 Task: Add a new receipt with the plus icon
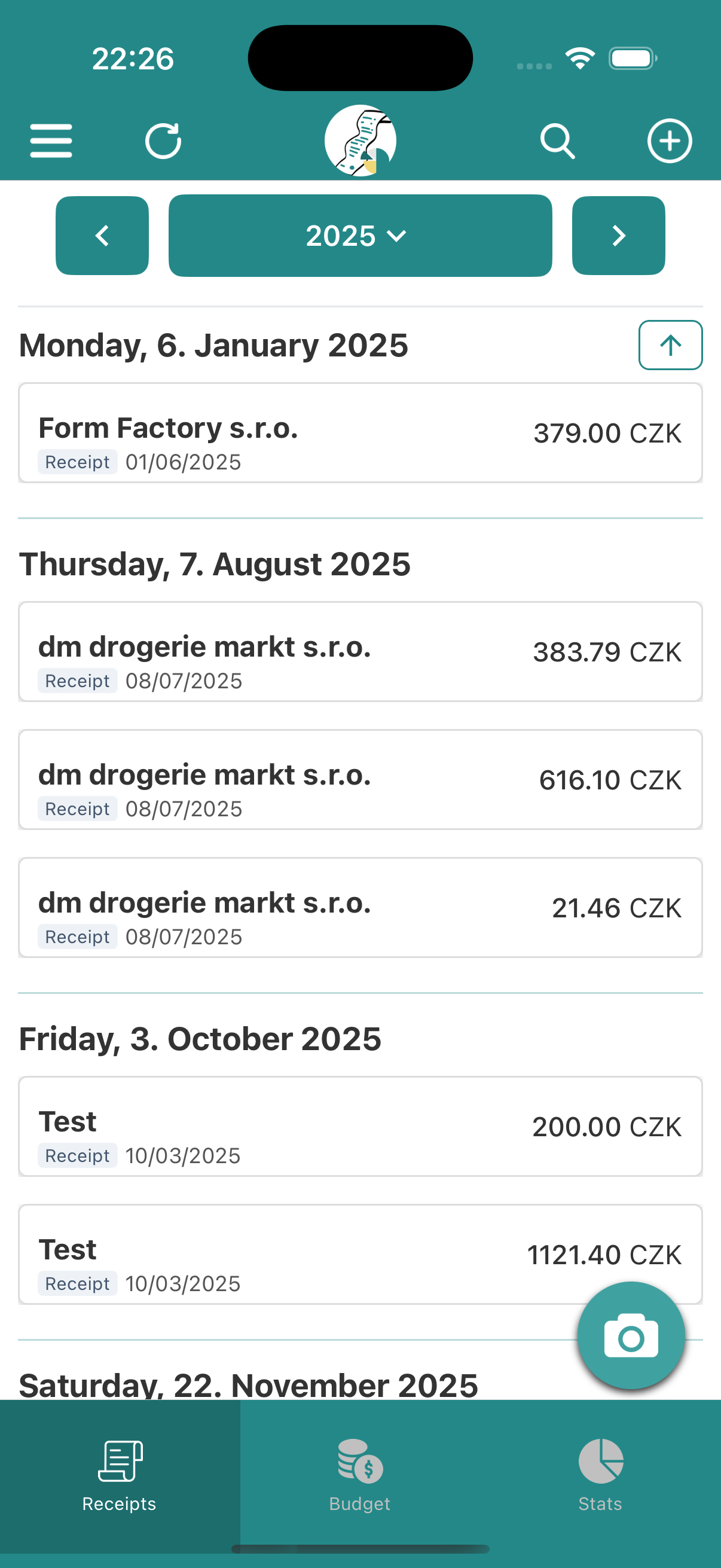point(669,140)
